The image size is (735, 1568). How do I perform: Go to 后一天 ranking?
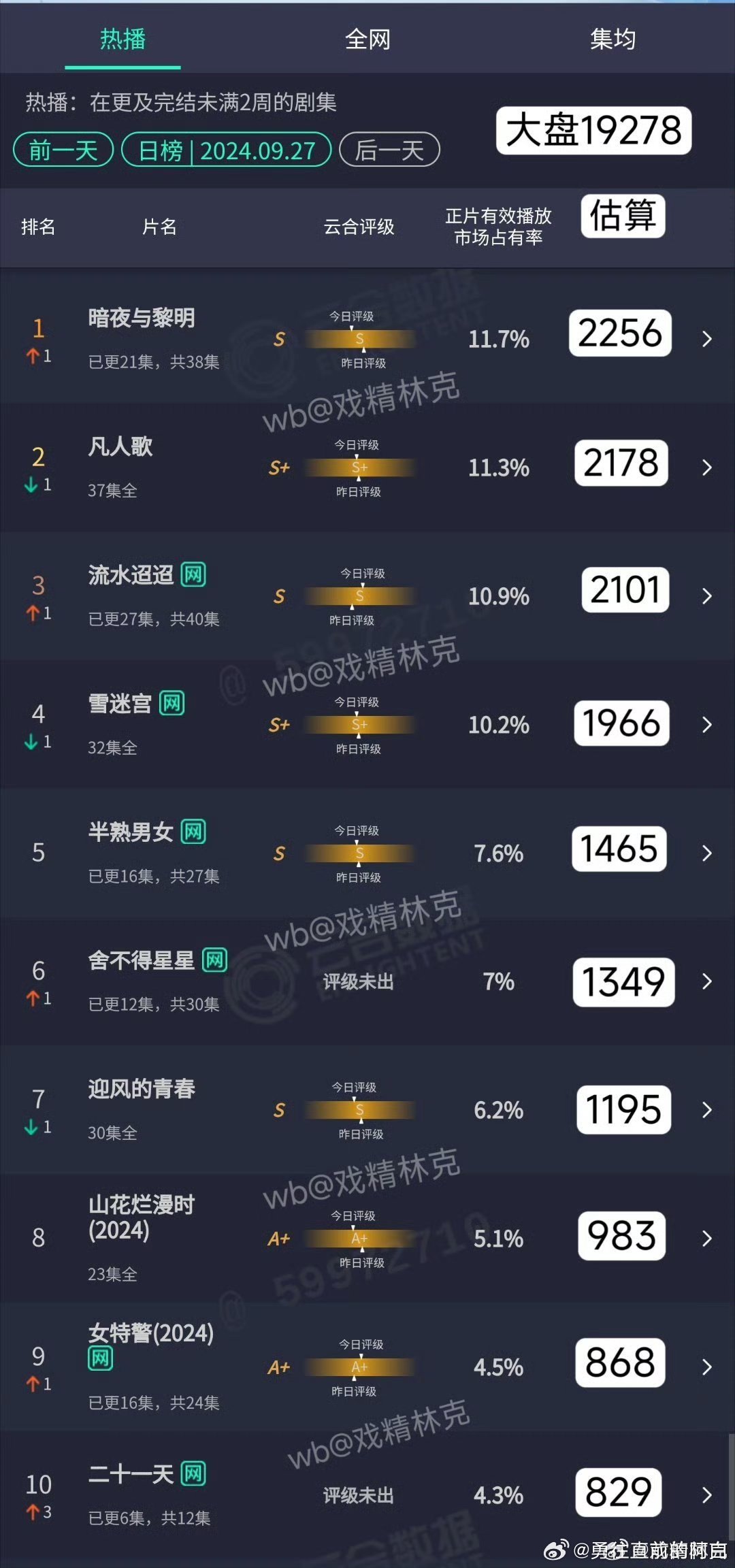pos(389,150)
